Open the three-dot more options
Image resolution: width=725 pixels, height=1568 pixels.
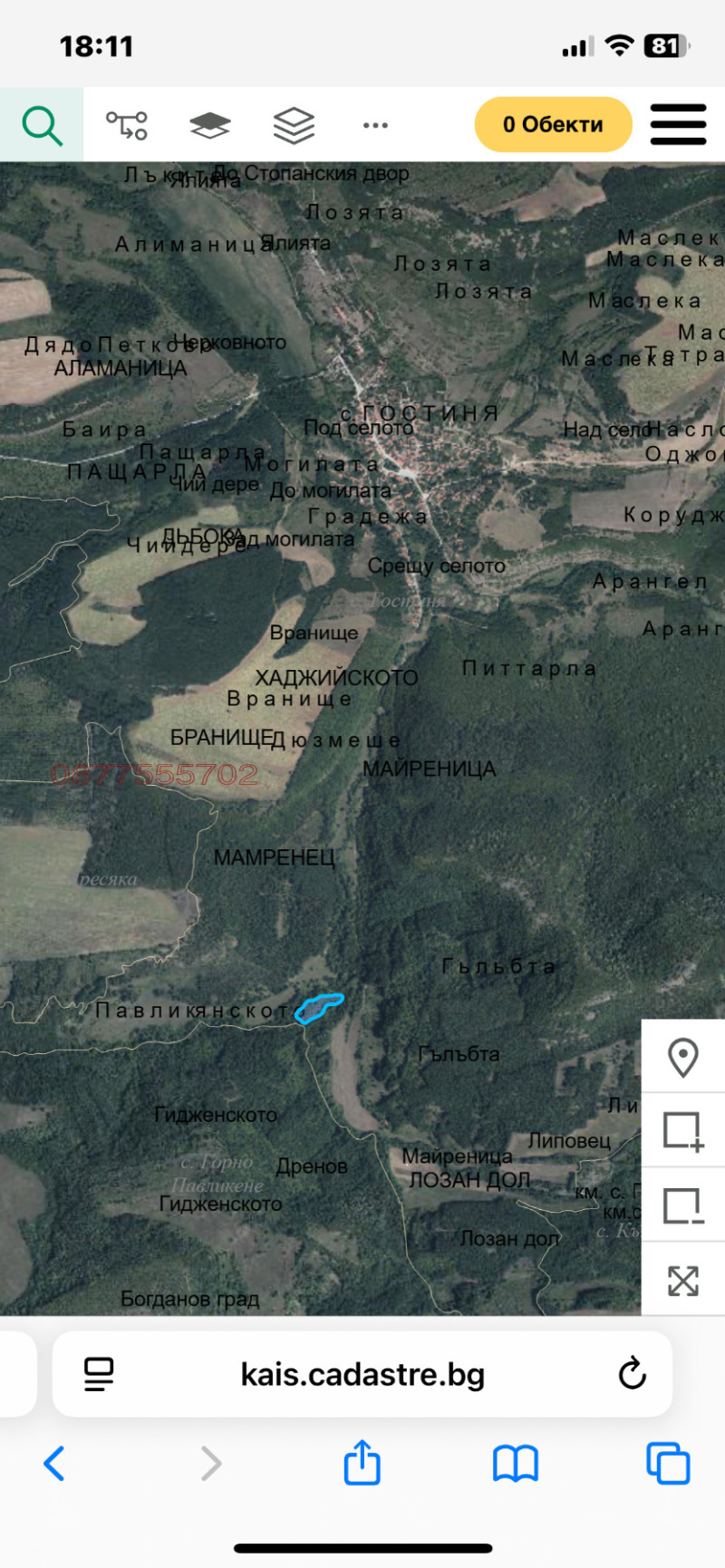pyautogui.click(x=375, y=125)
